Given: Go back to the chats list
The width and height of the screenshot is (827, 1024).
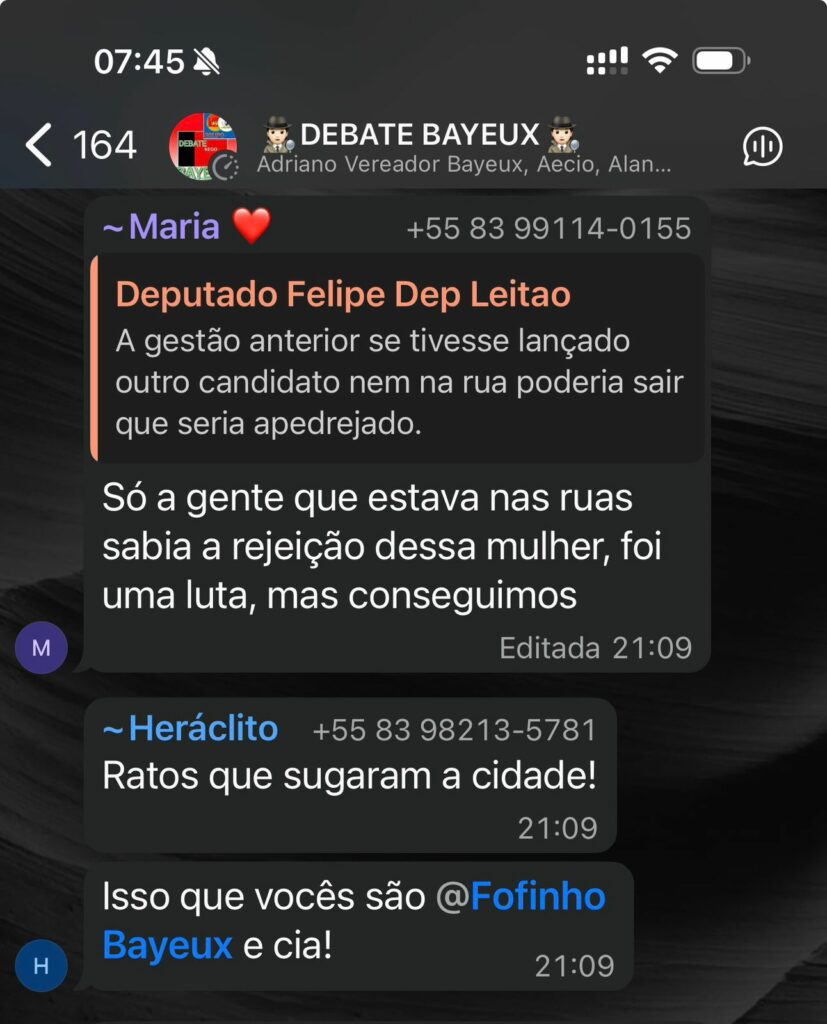Looking at the screenshot, I should pyautogui.click(x=40, y=146).
